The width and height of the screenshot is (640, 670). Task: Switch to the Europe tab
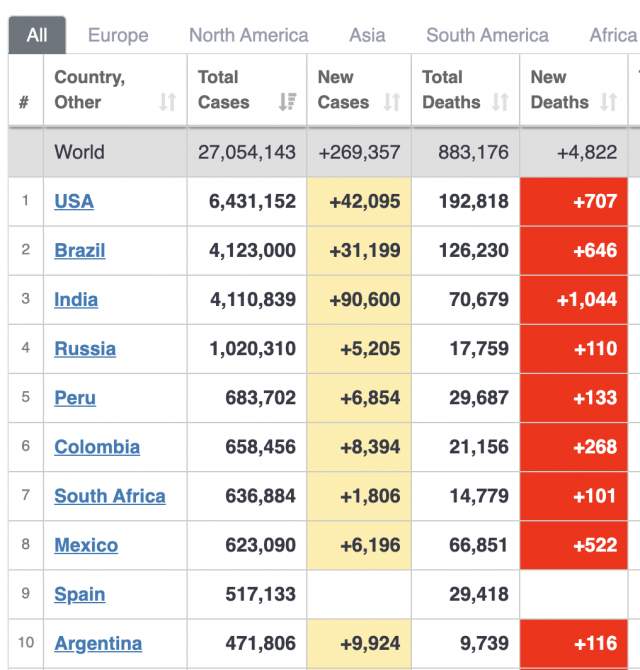click(118, 35)
